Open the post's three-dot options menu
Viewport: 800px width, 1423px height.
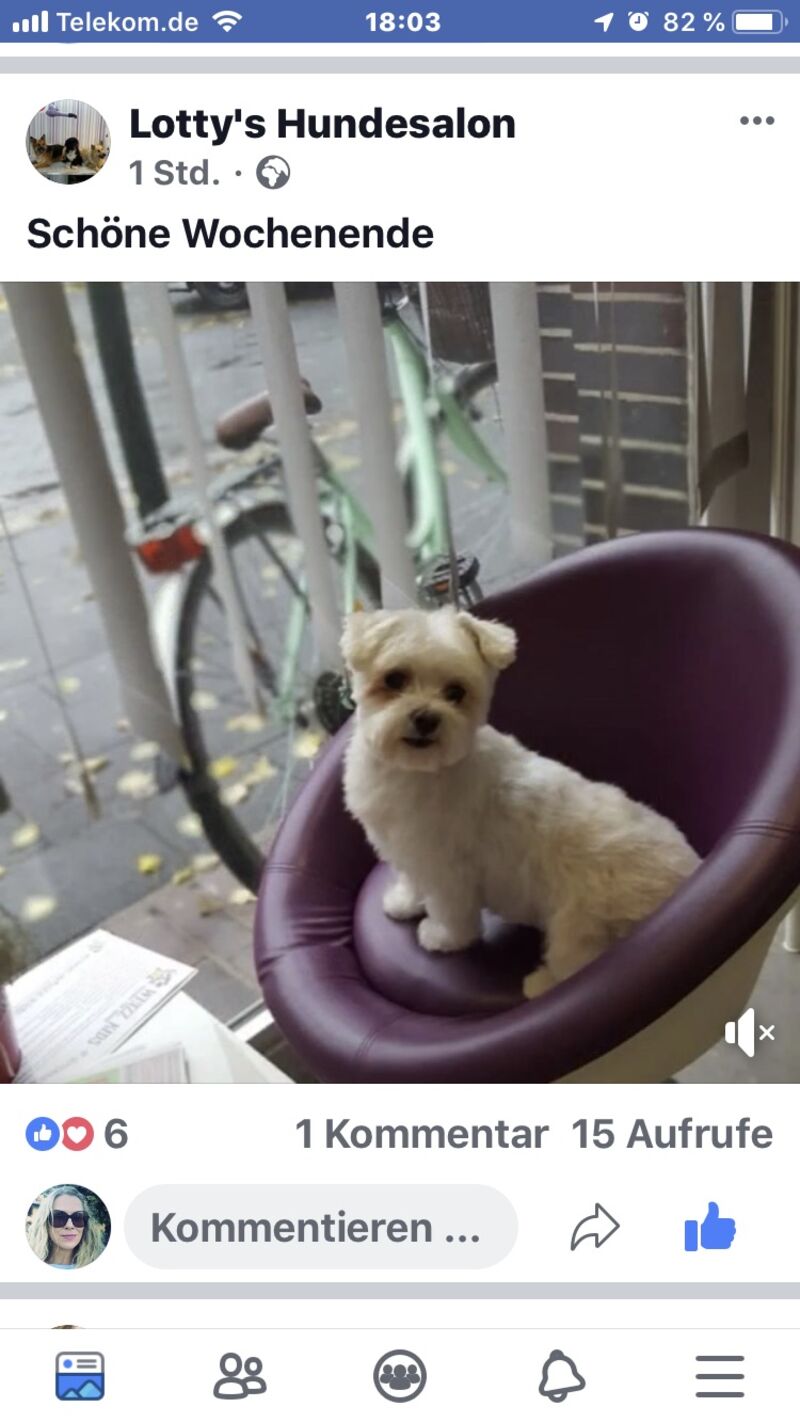pos(757,121)
